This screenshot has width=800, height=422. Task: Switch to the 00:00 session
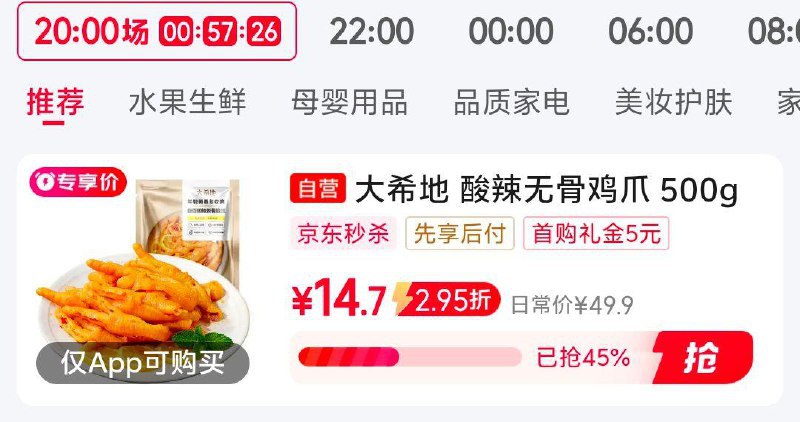511,31
